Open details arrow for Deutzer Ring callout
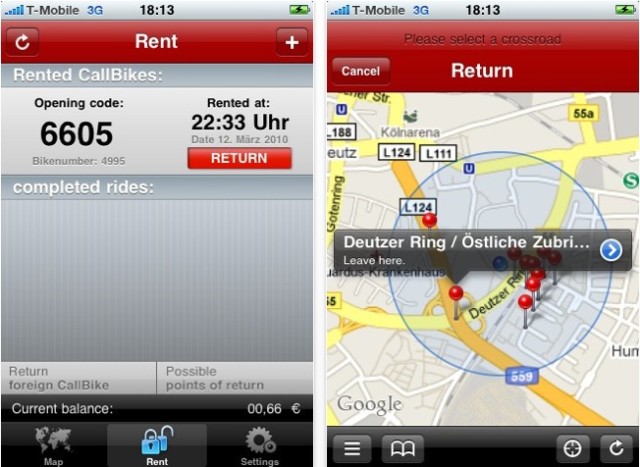The width and height of the screenshot is (640, 467). coord(611,250)
